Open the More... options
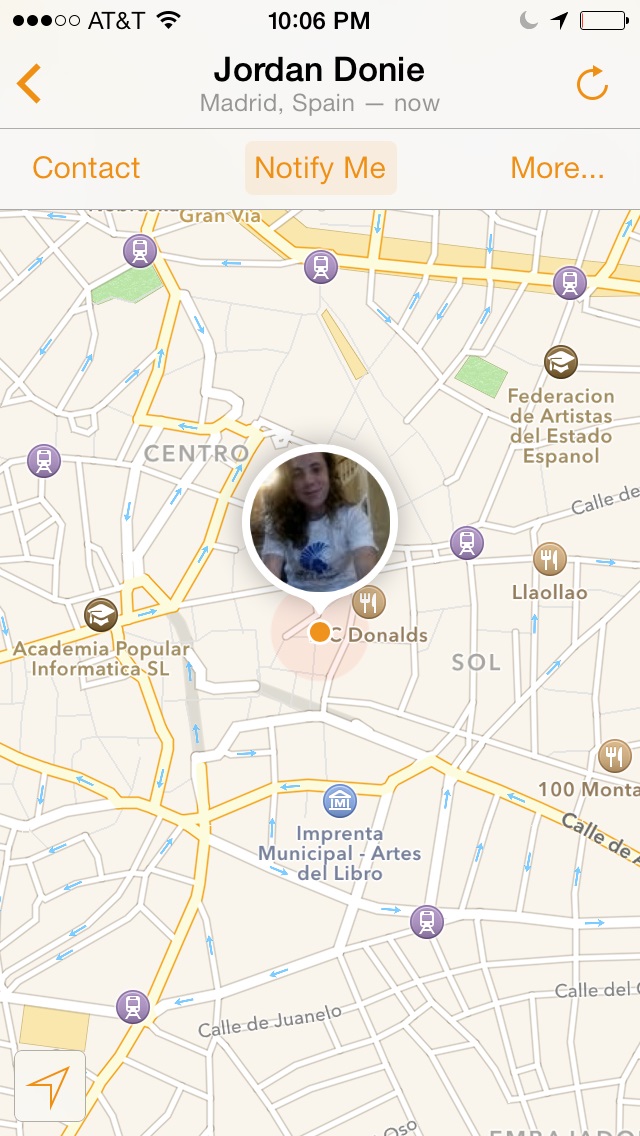This screenshot has width=640, height=1136. click(x=557, y=168)
